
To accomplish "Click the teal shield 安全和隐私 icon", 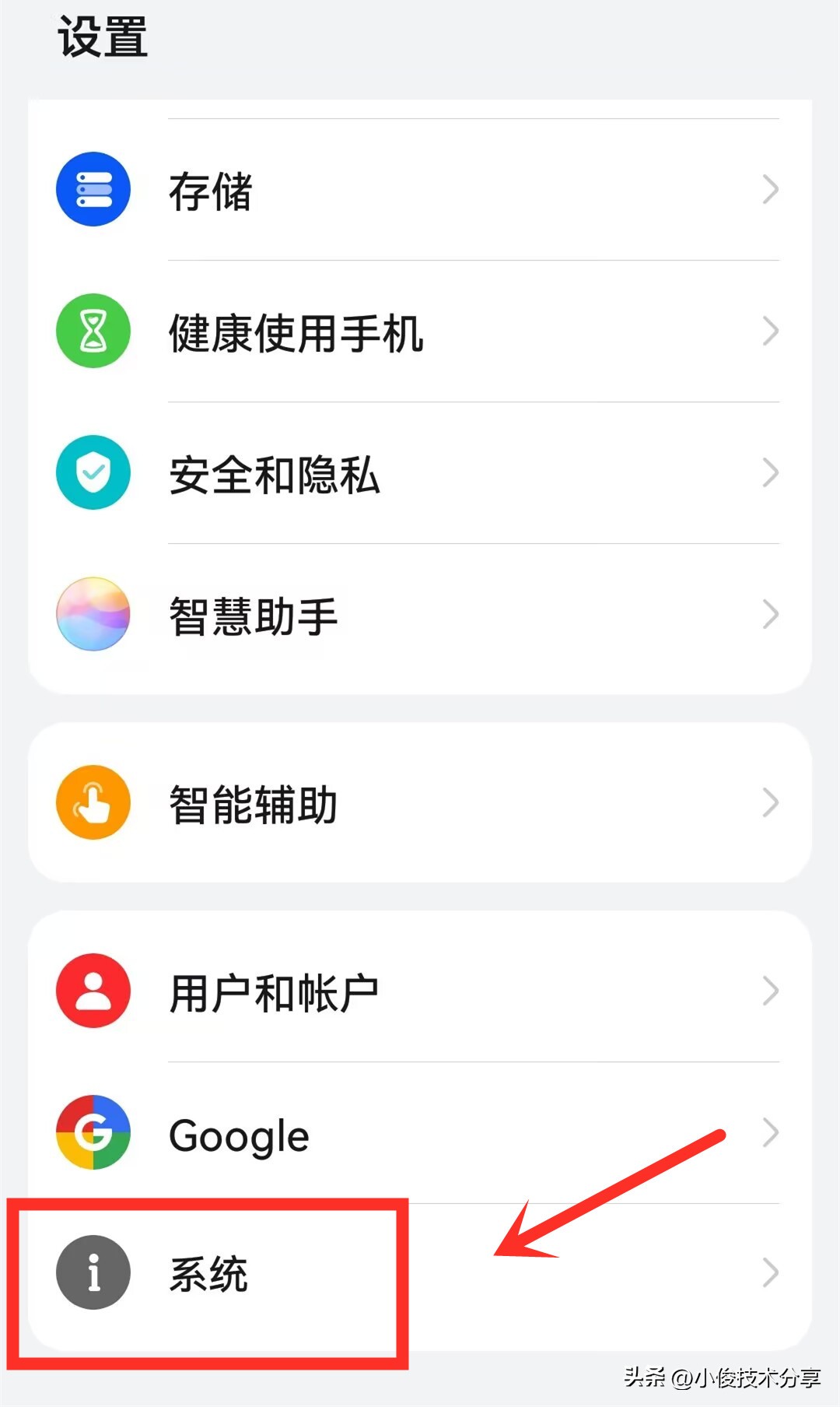I will (x=93, y=473).
